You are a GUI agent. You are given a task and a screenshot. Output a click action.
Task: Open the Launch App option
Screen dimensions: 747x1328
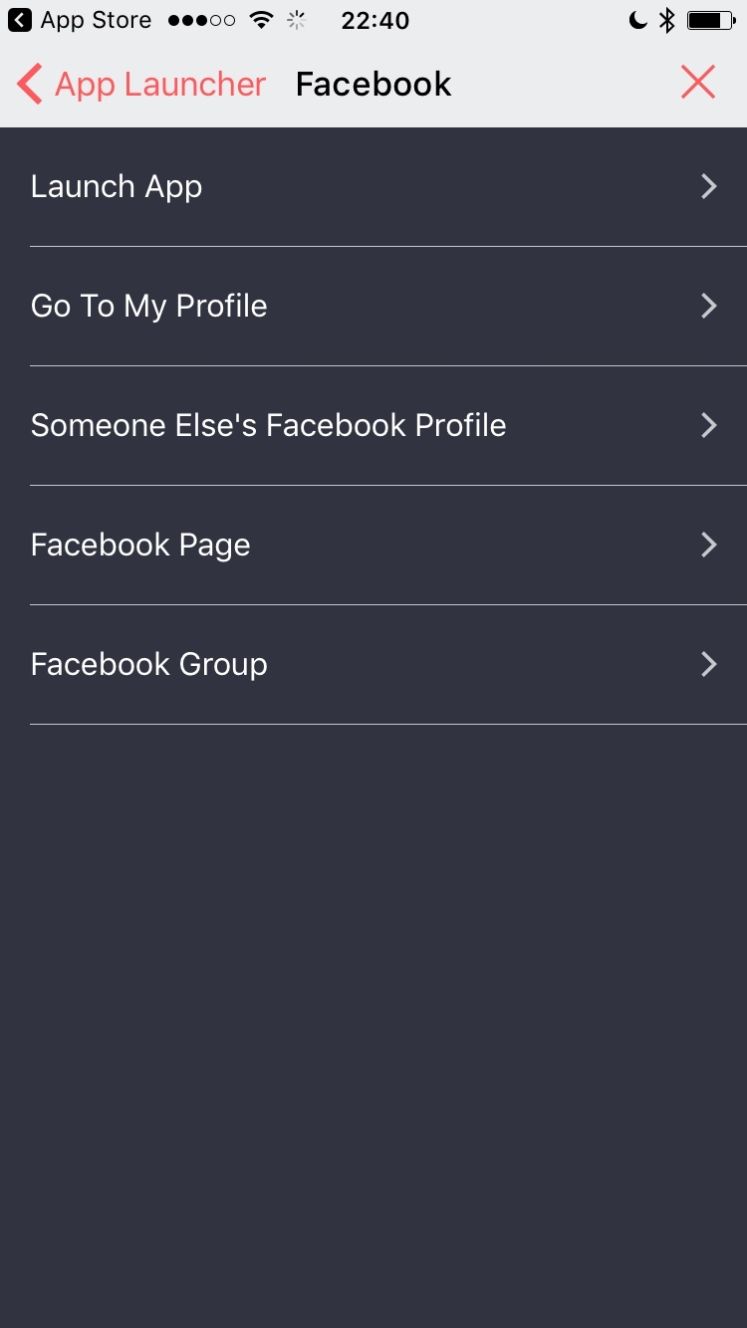[373, 187]
